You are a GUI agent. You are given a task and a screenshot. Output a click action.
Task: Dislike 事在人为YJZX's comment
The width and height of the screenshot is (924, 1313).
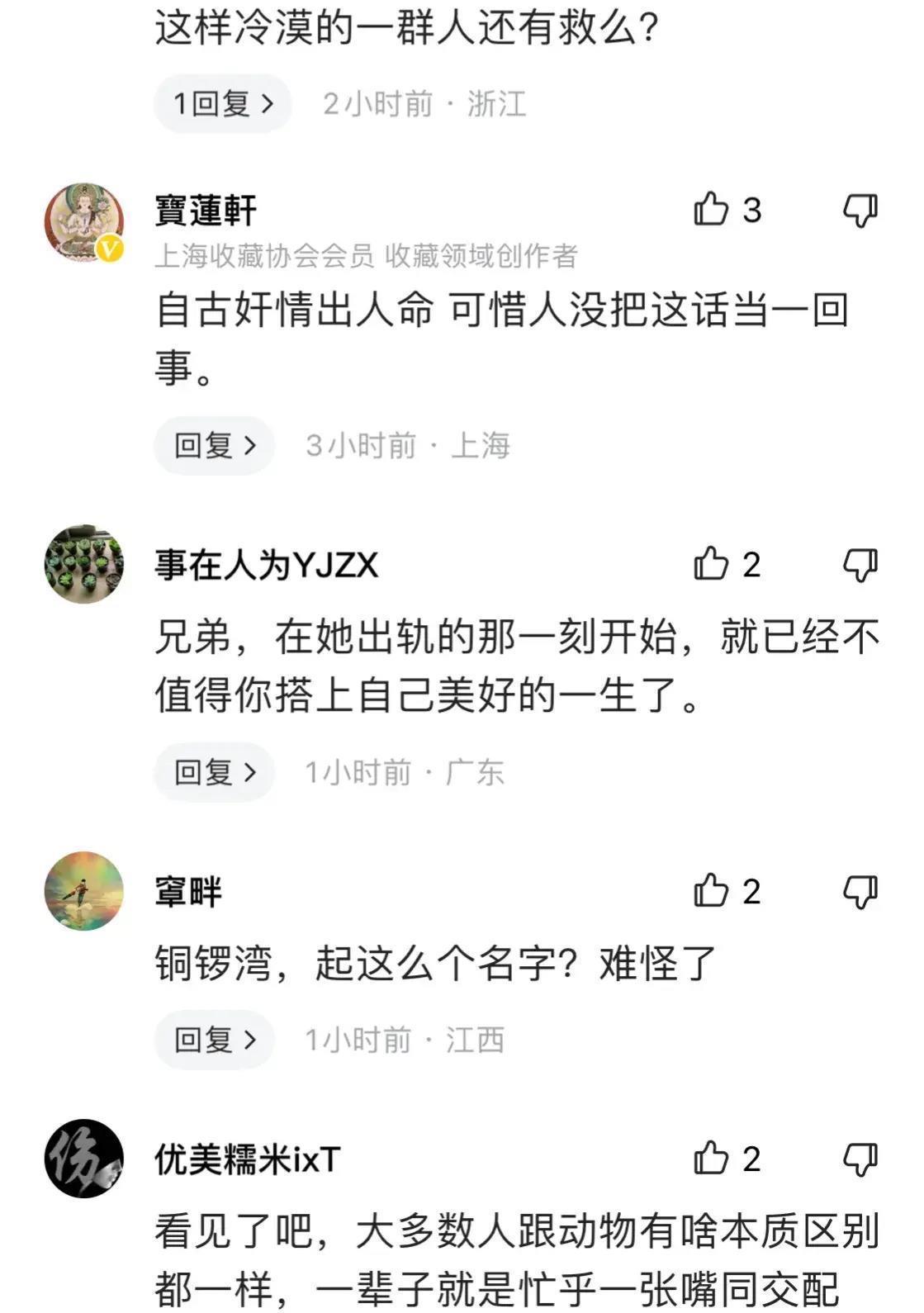860,566
